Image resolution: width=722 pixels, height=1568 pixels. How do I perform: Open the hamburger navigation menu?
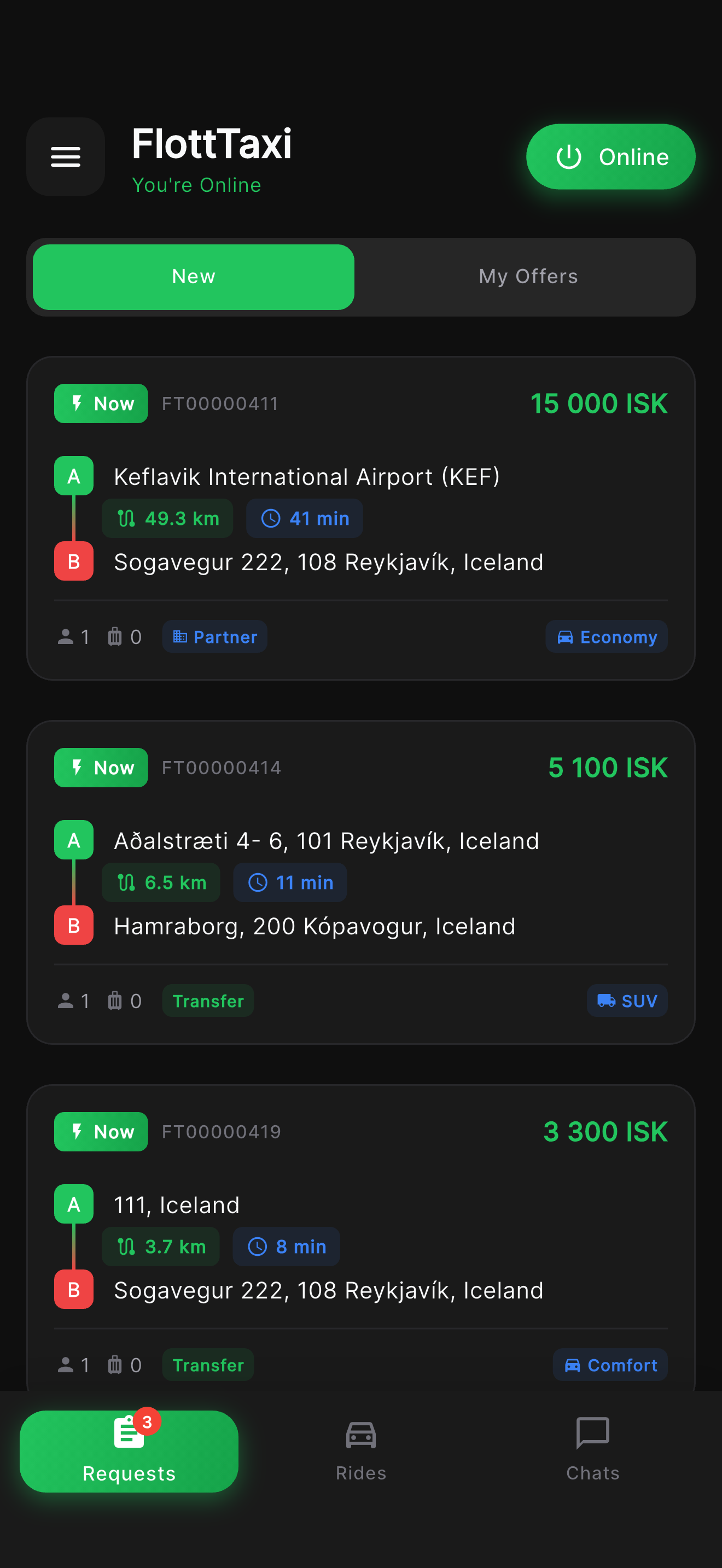pyautogui.click(x=65, y=156)
